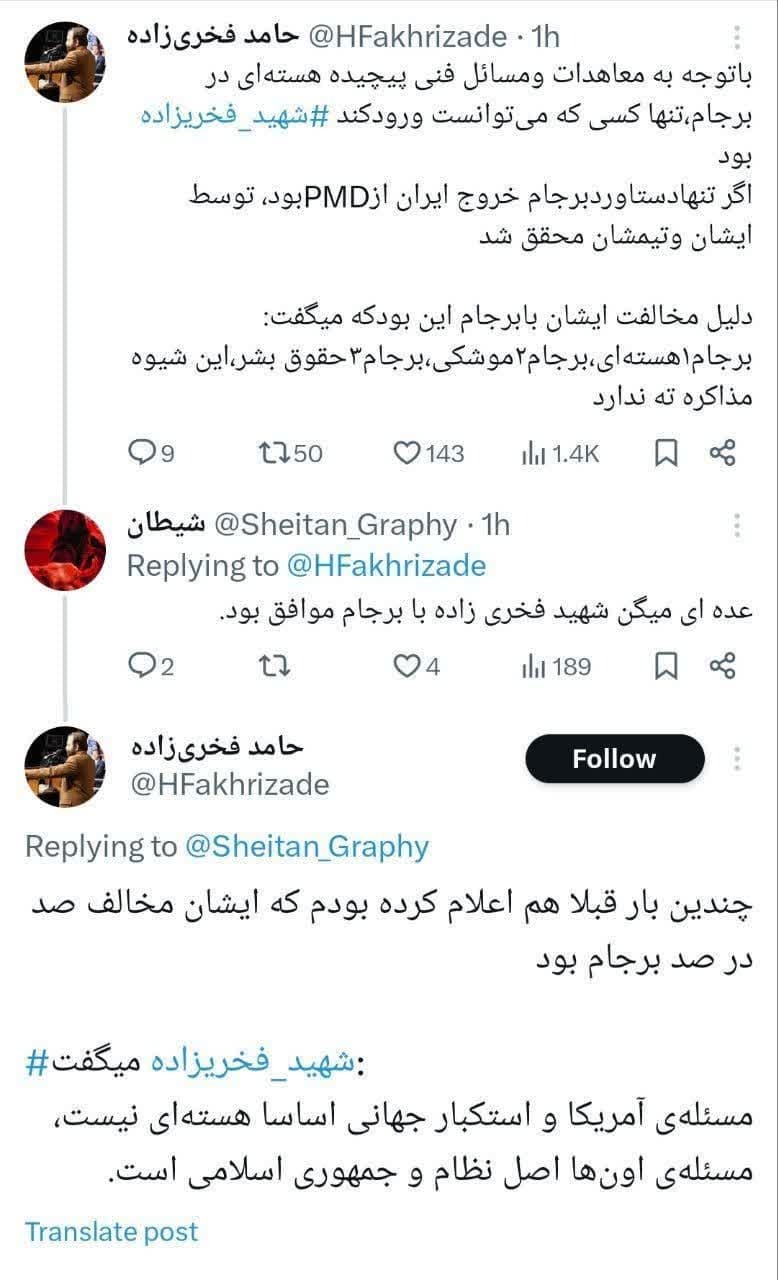Bookmark the first tweet by @HFakhrizade

point(666,454)
